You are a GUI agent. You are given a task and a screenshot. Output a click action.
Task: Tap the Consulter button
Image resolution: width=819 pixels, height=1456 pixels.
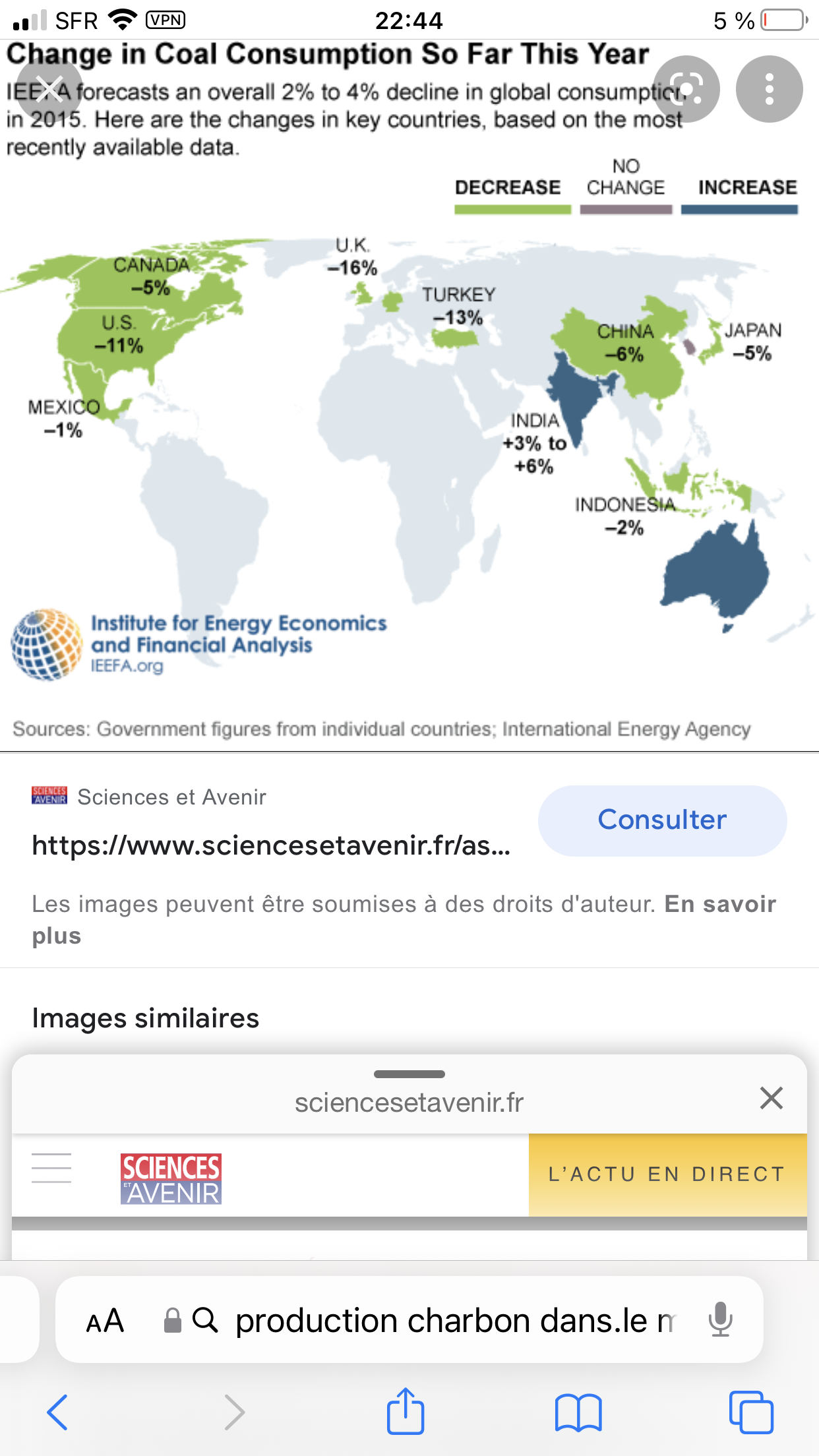pyautogui.click(x=662, y=820)
